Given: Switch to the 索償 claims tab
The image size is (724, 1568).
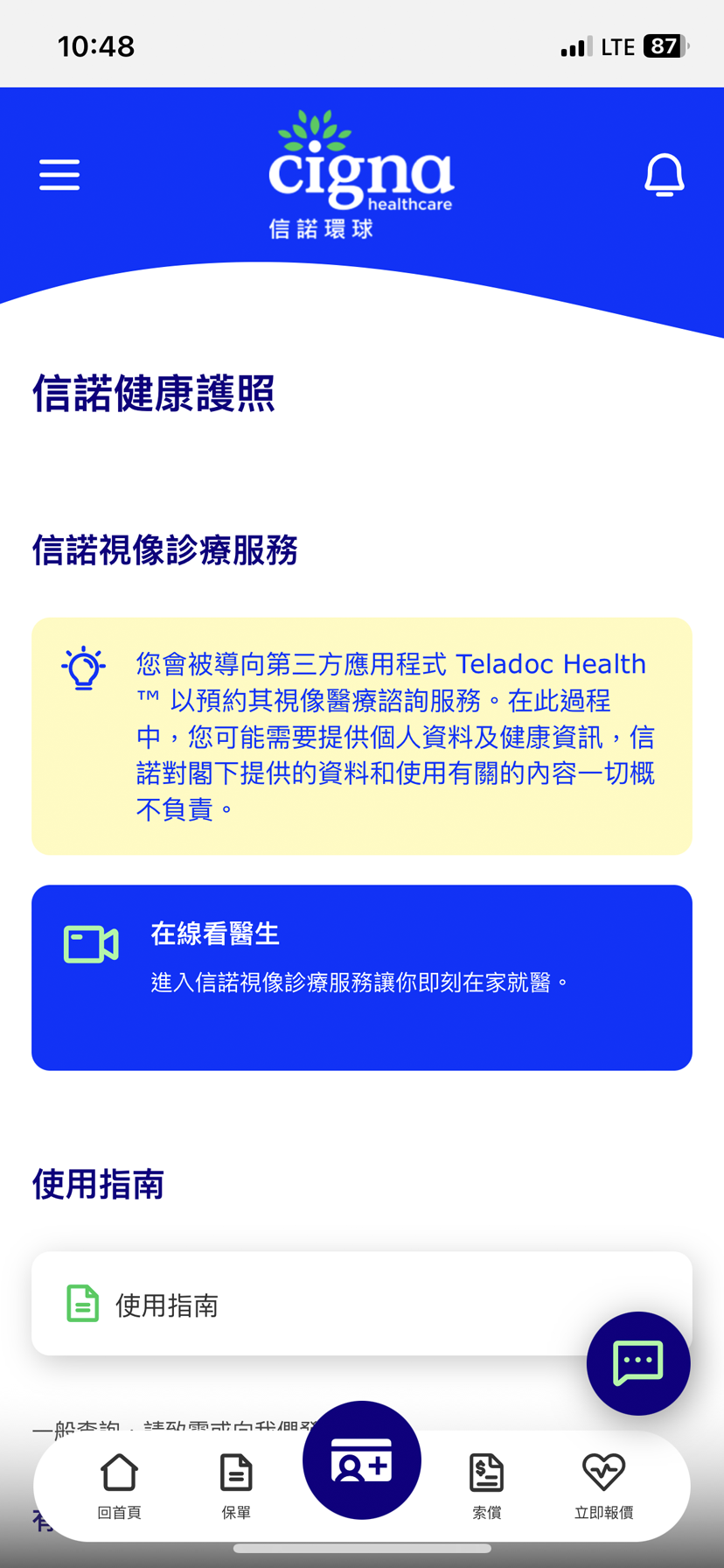Looking at the screenshot, I should click(x=486, y=1485).
